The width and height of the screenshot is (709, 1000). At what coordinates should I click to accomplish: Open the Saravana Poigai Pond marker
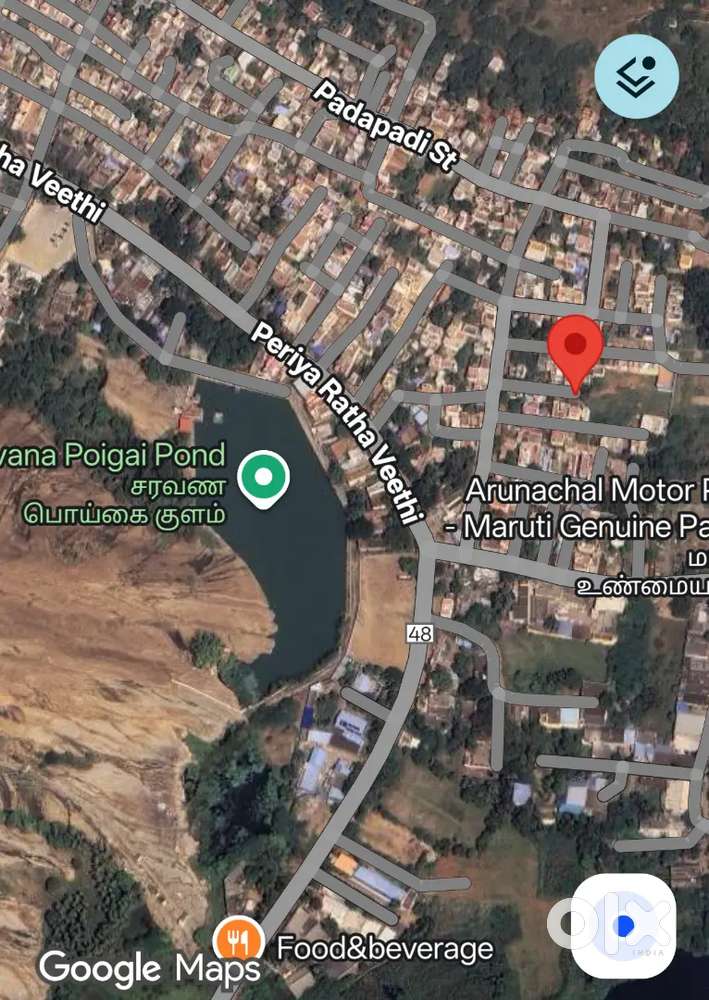(264, 479)
